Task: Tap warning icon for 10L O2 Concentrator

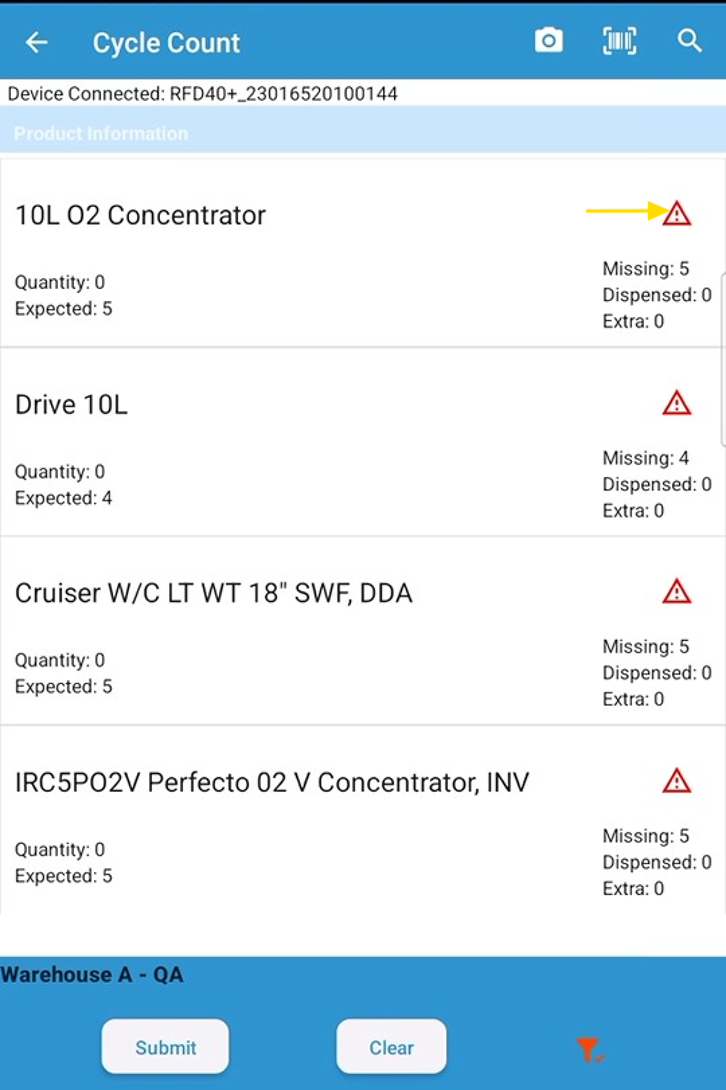Action: (x=677, y=213)
